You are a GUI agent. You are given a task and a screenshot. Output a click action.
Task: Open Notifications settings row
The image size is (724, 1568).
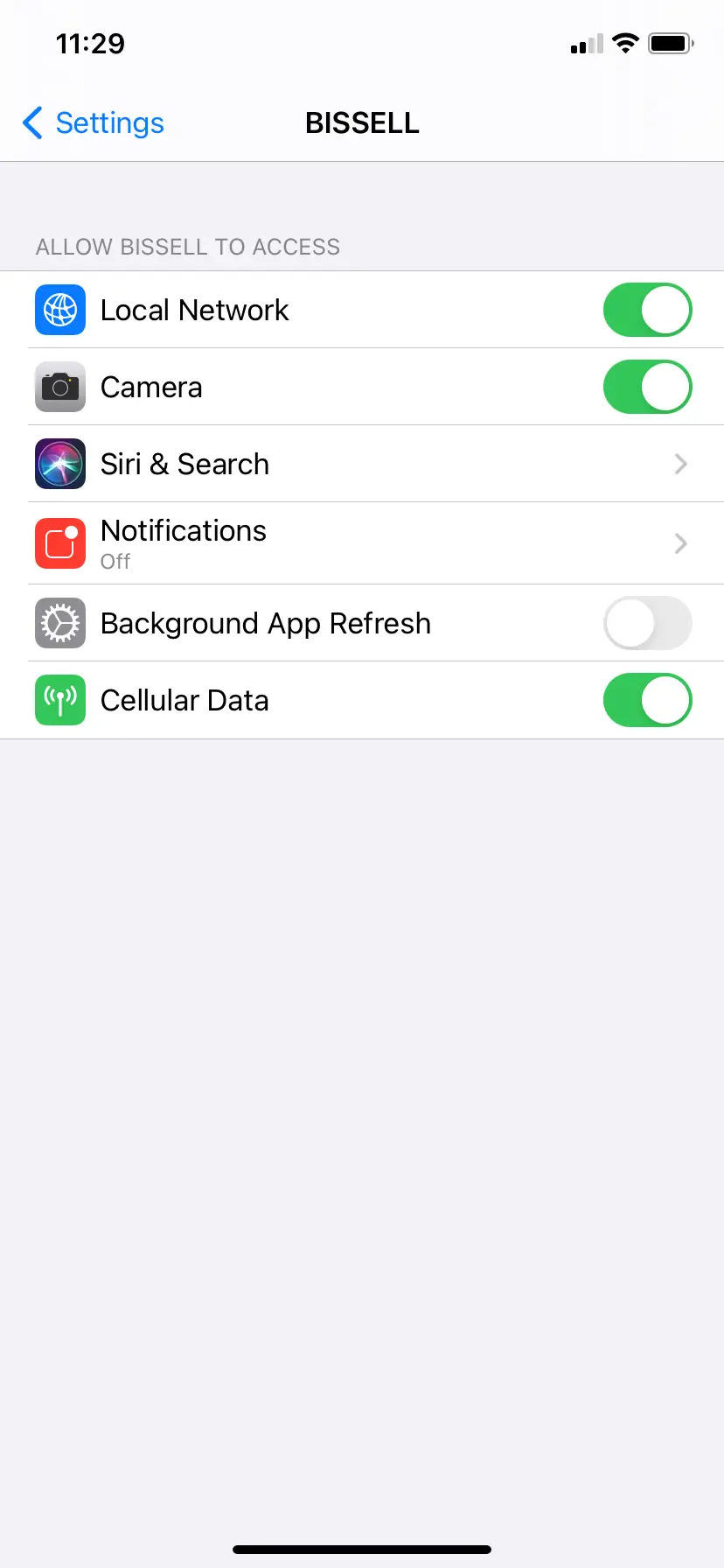coord(362,543)
